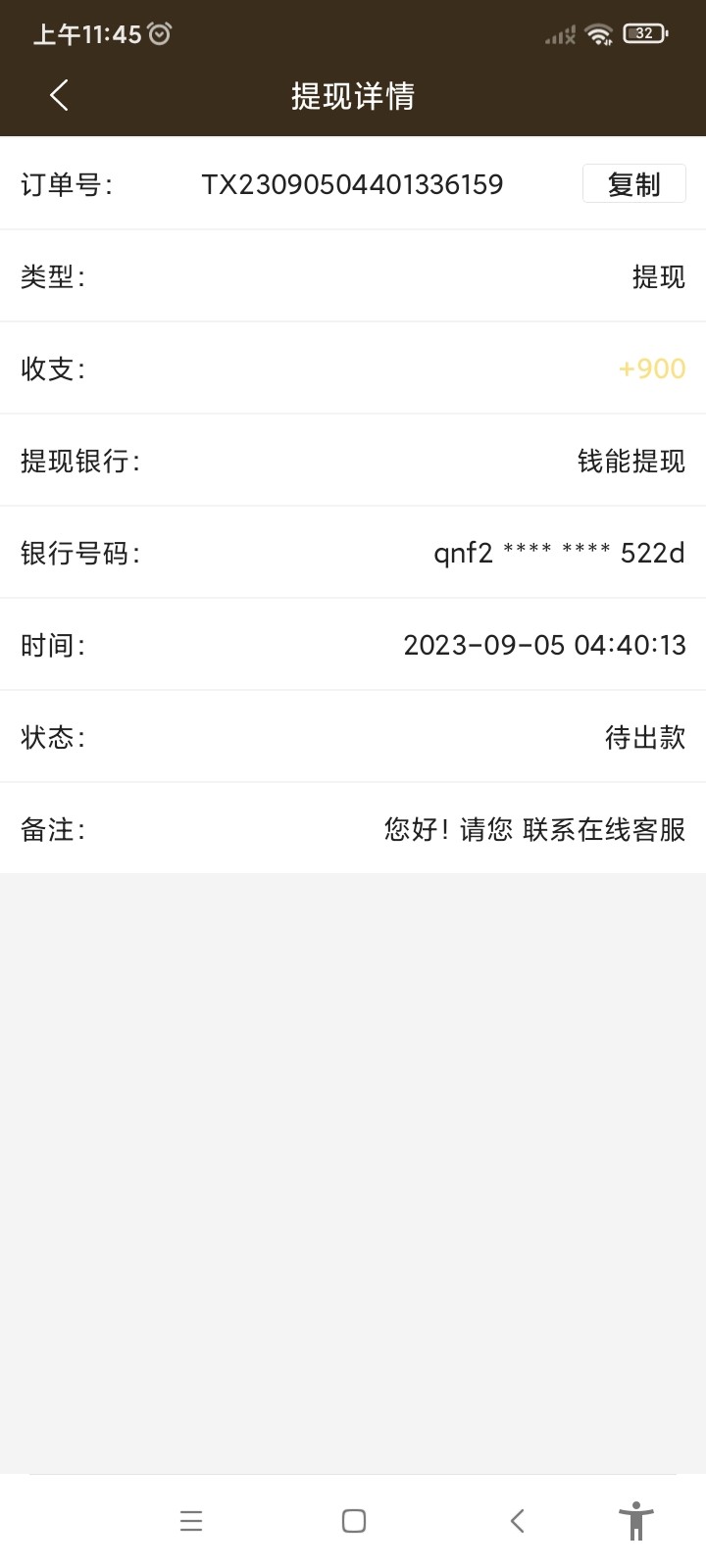706x1568 pixels.
Task: Tap the system navigation back arrow
Action: coord(518,1520)
